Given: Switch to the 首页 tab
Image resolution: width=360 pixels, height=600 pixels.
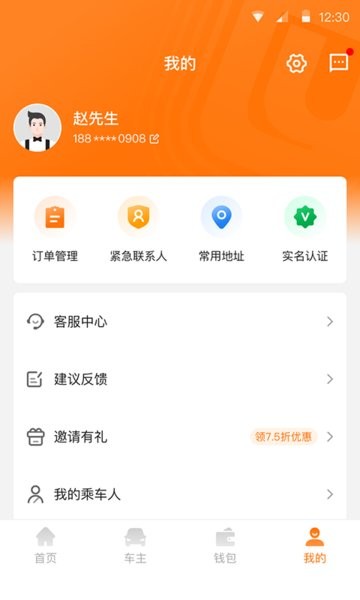Looking at the screenshot, I should (x=45, y=545).
